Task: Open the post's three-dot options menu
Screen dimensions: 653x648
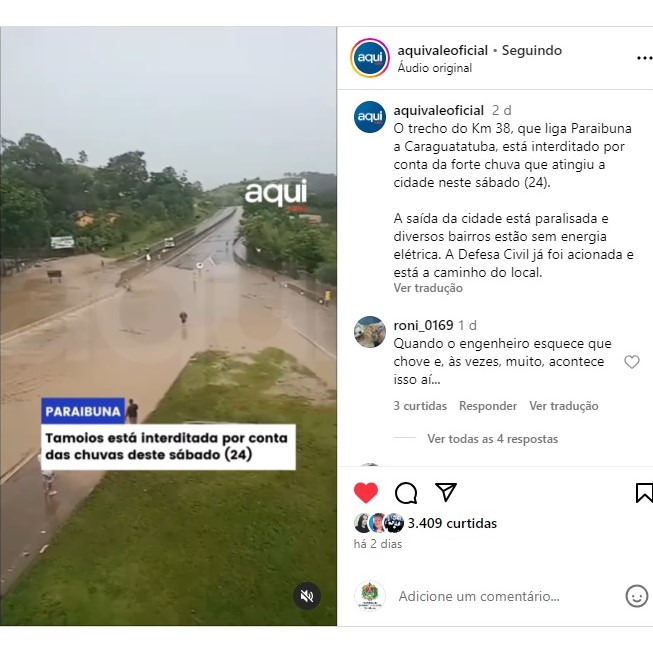Action: point(643,58)
